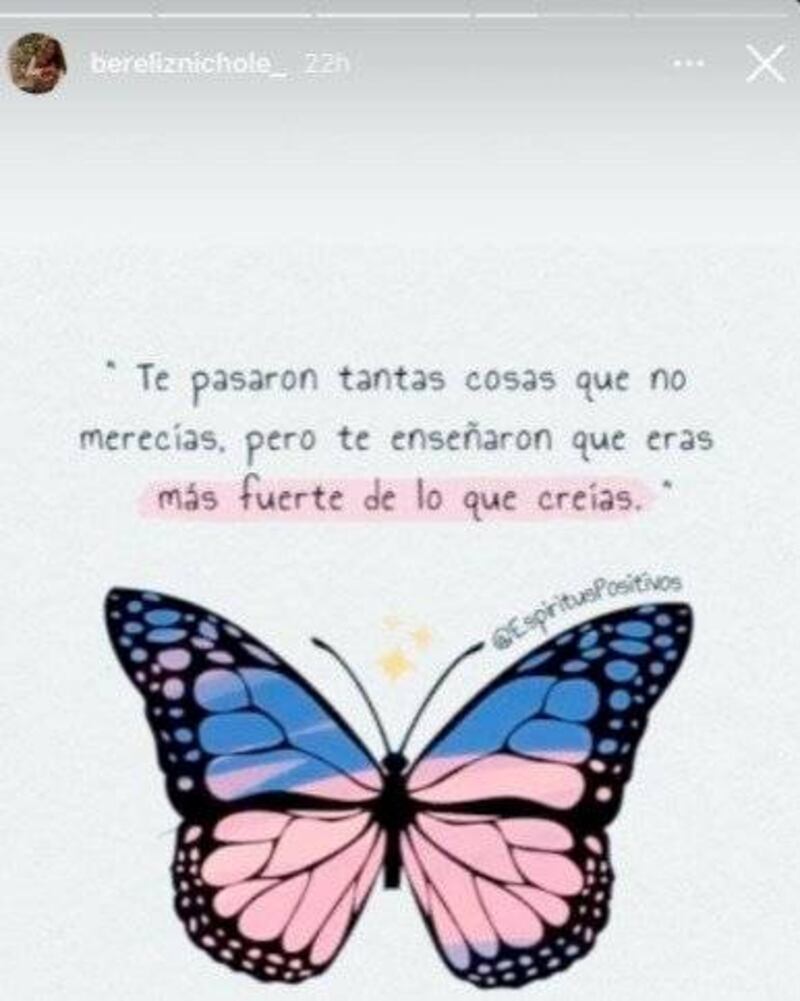Viewport: 800px width, 1001px height.
Task: Open bereliznichole_ profile picture
Action: pyautogui.click(x=37, y=64)
